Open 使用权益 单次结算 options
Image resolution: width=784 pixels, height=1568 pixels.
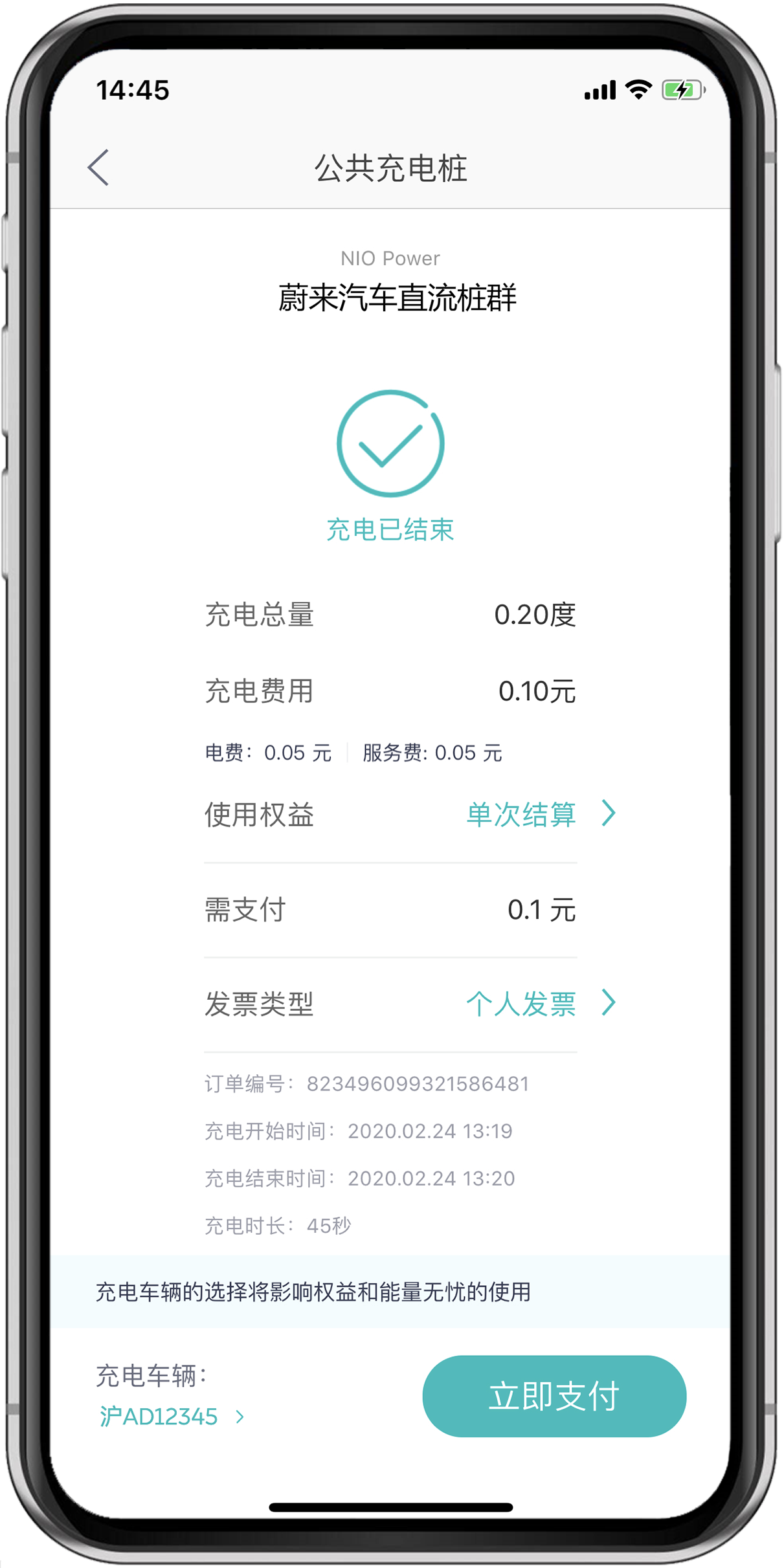coord(540,814)
